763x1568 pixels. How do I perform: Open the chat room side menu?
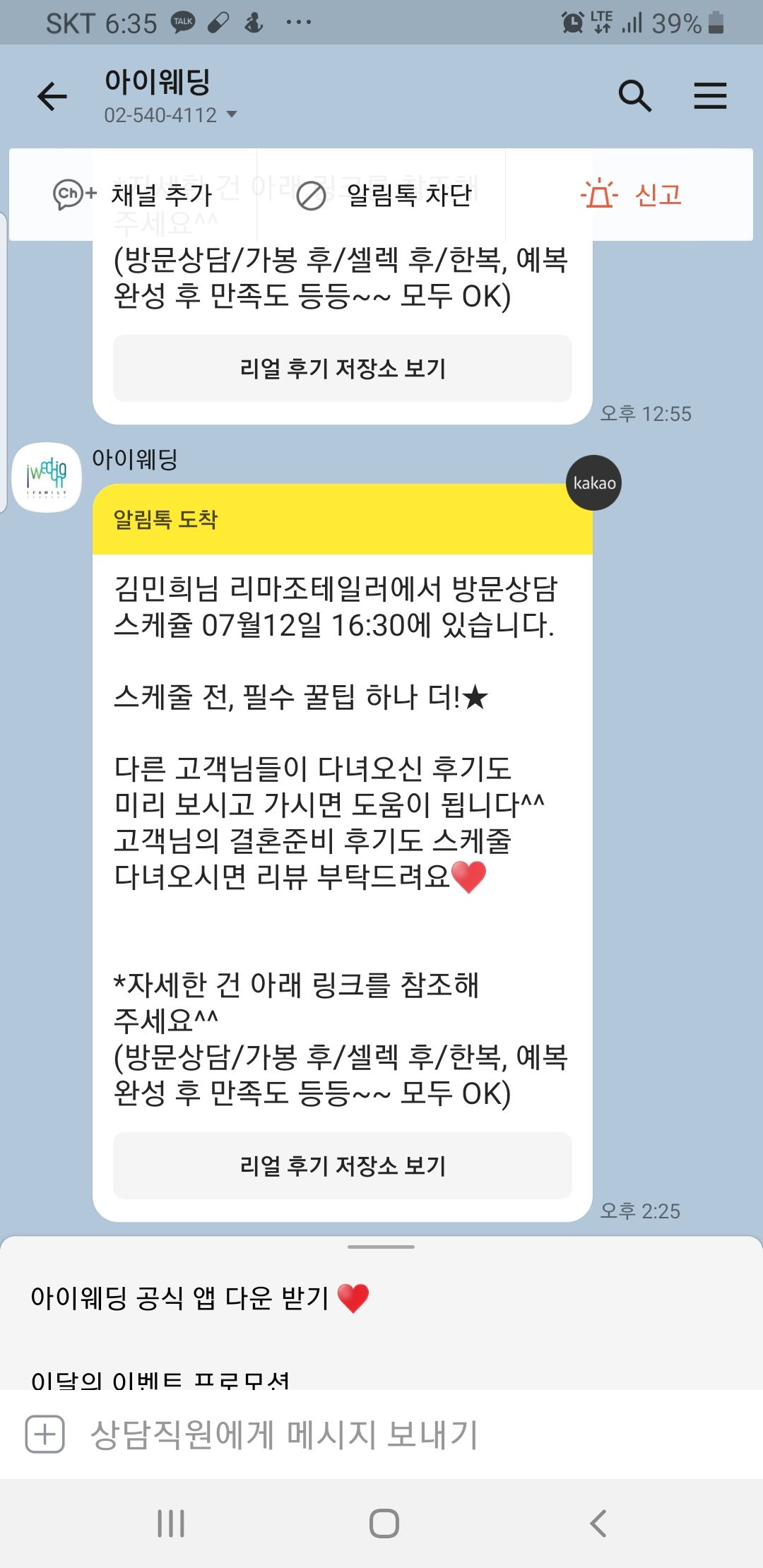point(709,96)
